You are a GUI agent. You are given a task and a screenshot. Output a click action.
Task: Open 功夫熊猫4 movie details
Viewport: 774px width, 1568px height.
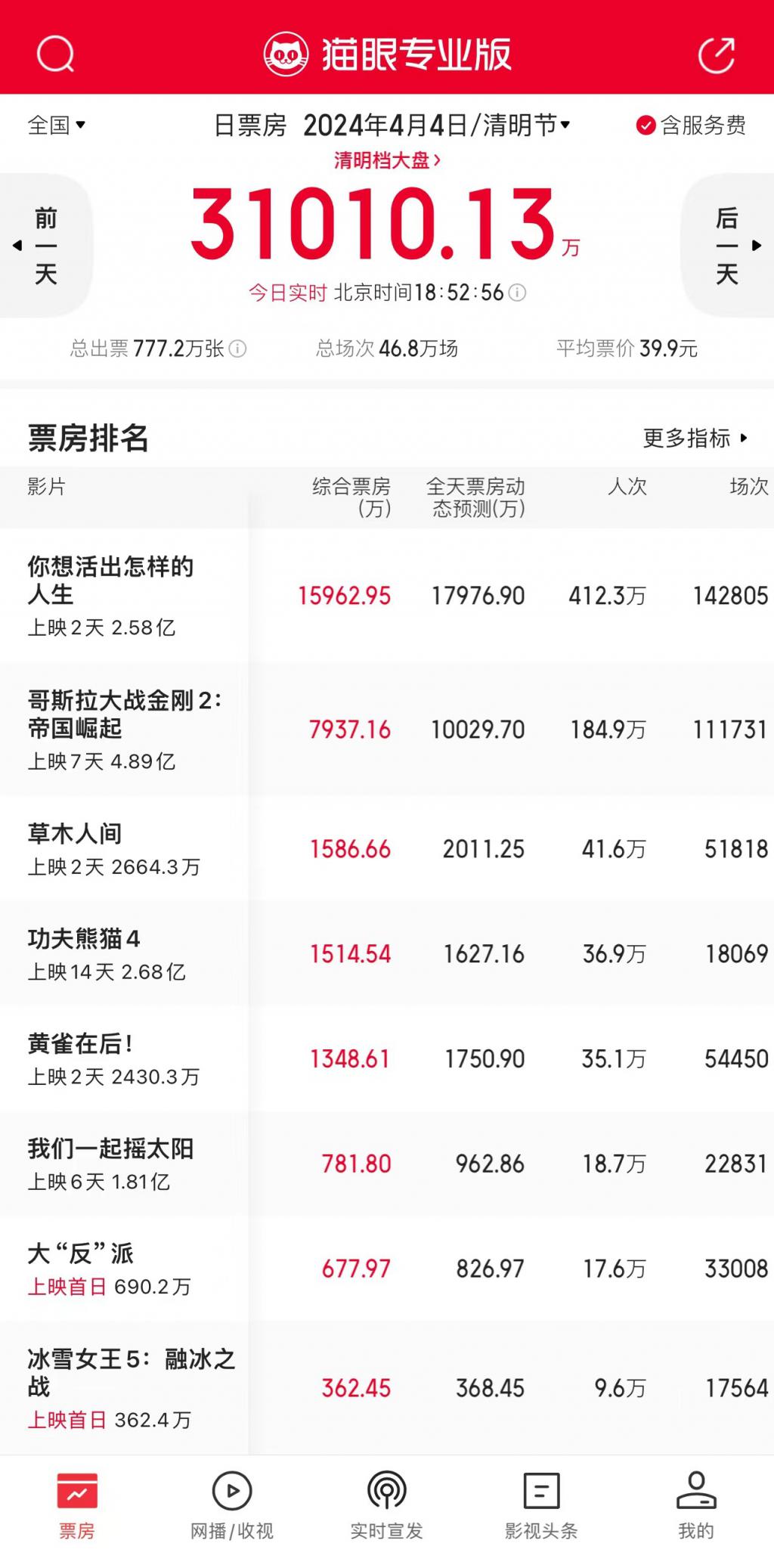pos(84,938)
